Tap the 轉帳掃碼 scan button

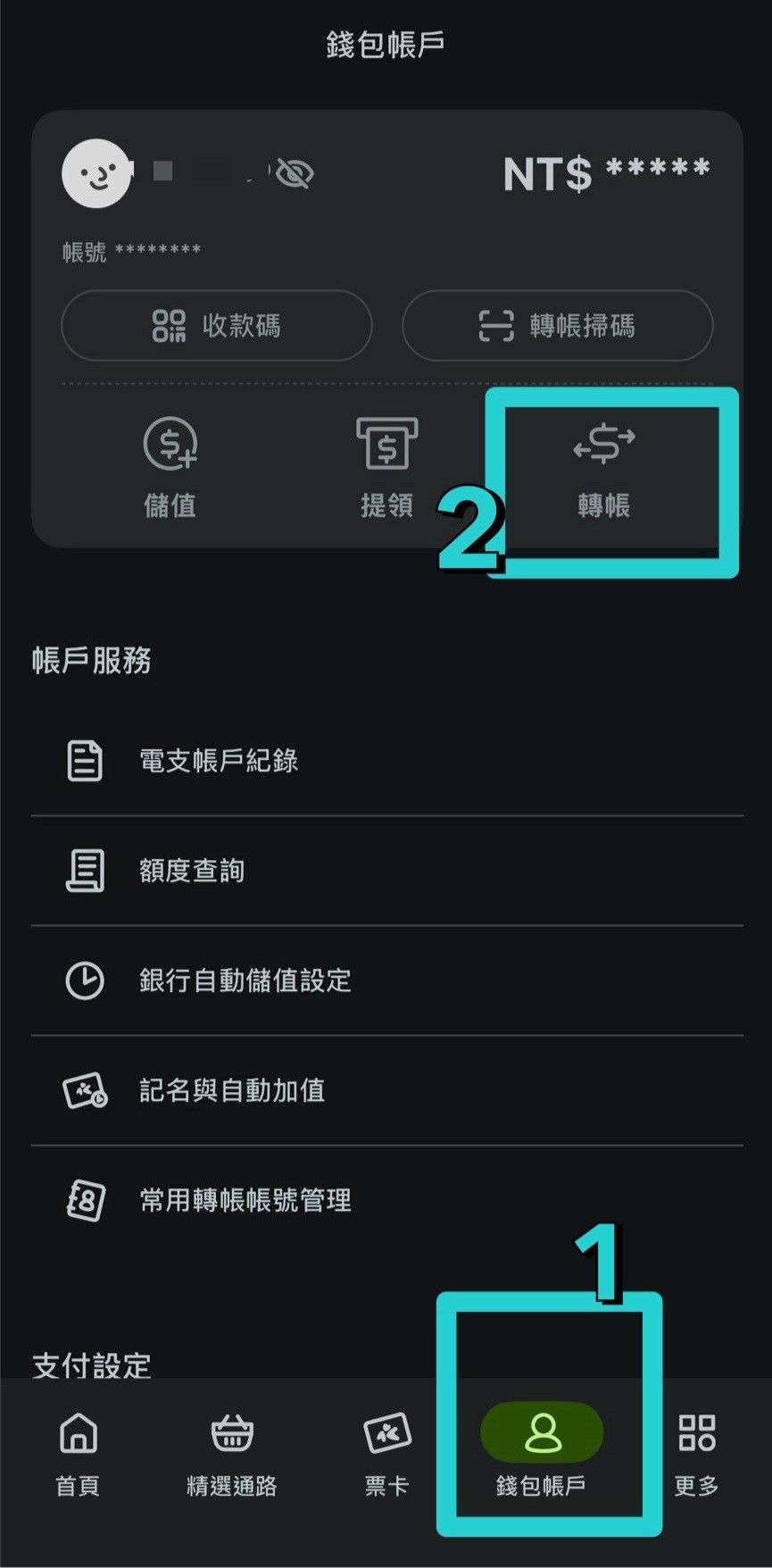[x=557, y=325]
